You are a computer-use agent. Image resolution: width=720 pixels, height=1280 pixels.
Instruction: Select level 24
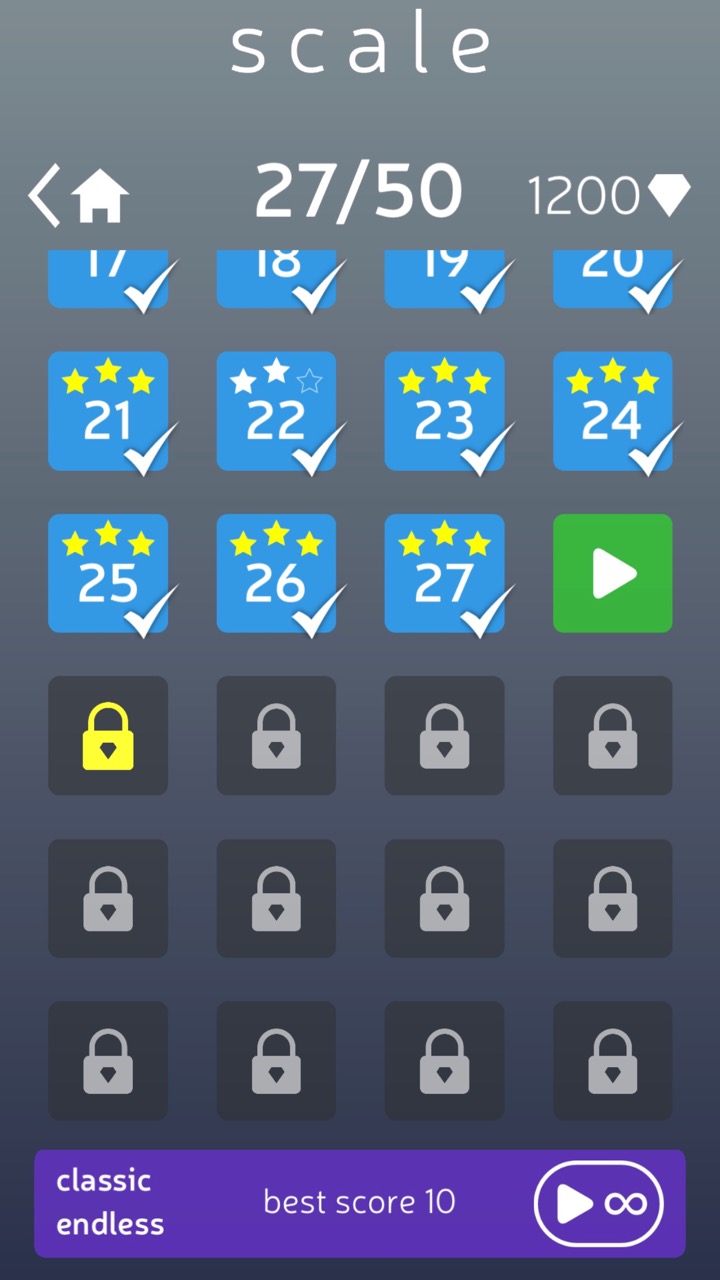point(613,411)
